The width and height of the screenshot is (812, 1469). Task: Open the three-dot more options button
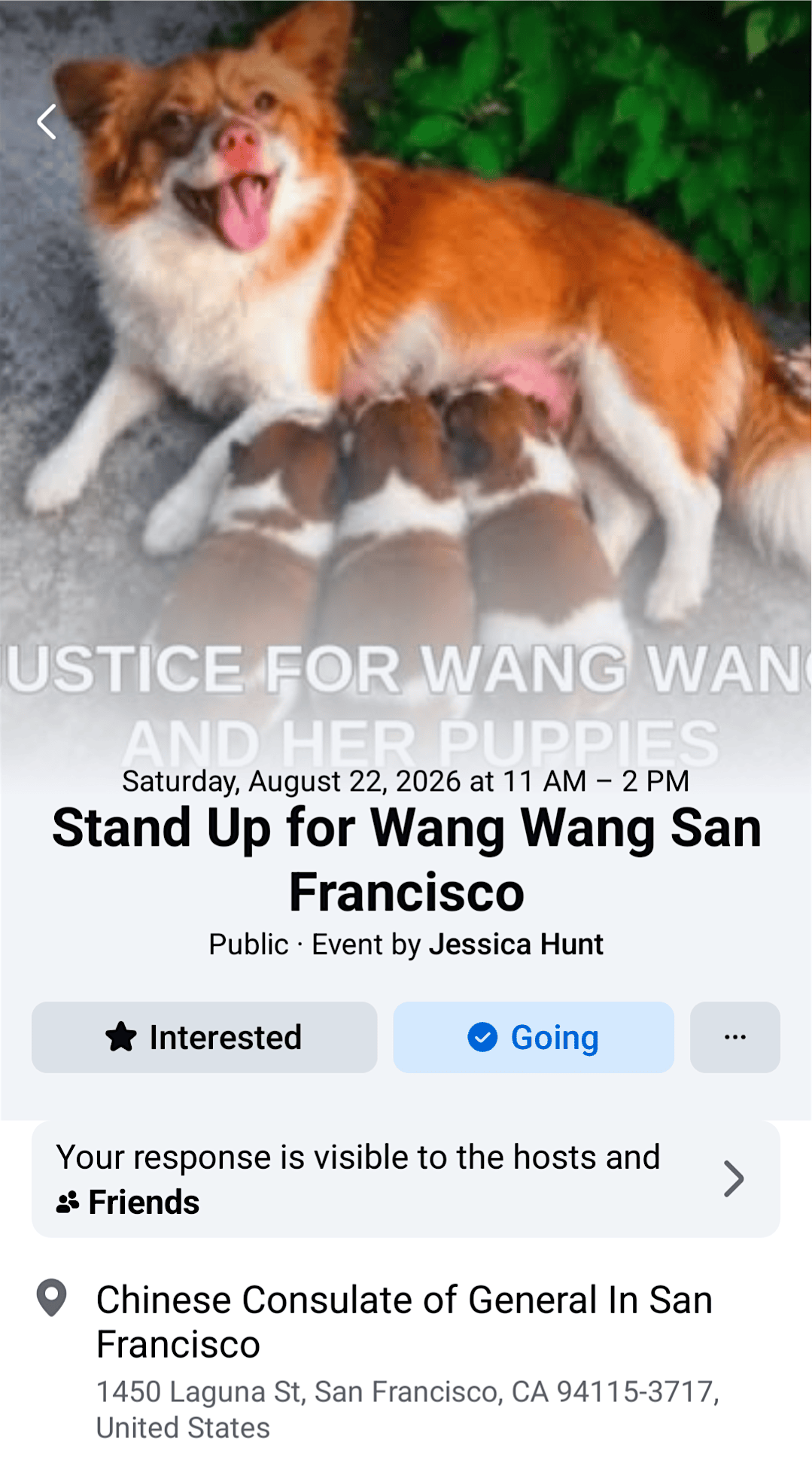[x=735, y=1037]
